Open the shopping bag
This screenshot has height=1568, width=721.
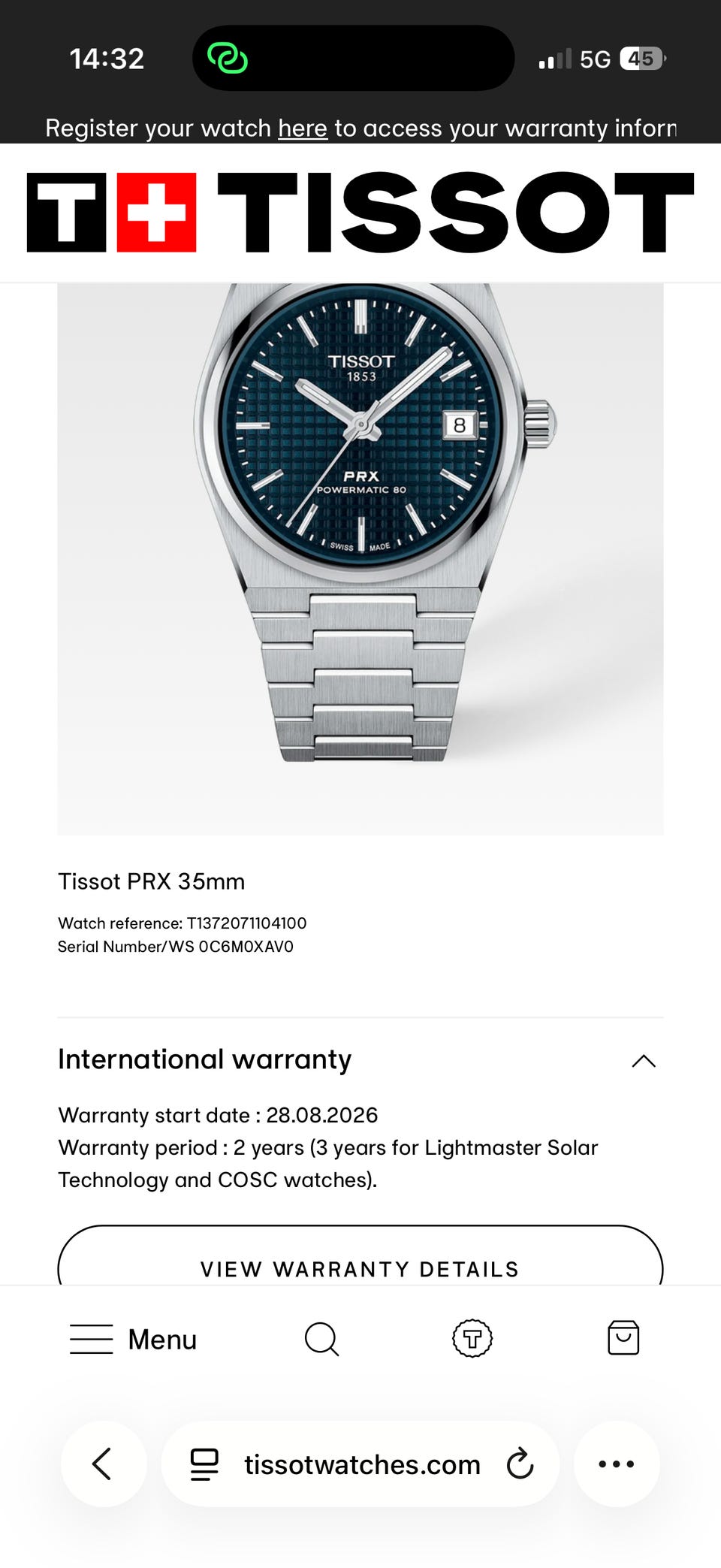(623, 1337)
